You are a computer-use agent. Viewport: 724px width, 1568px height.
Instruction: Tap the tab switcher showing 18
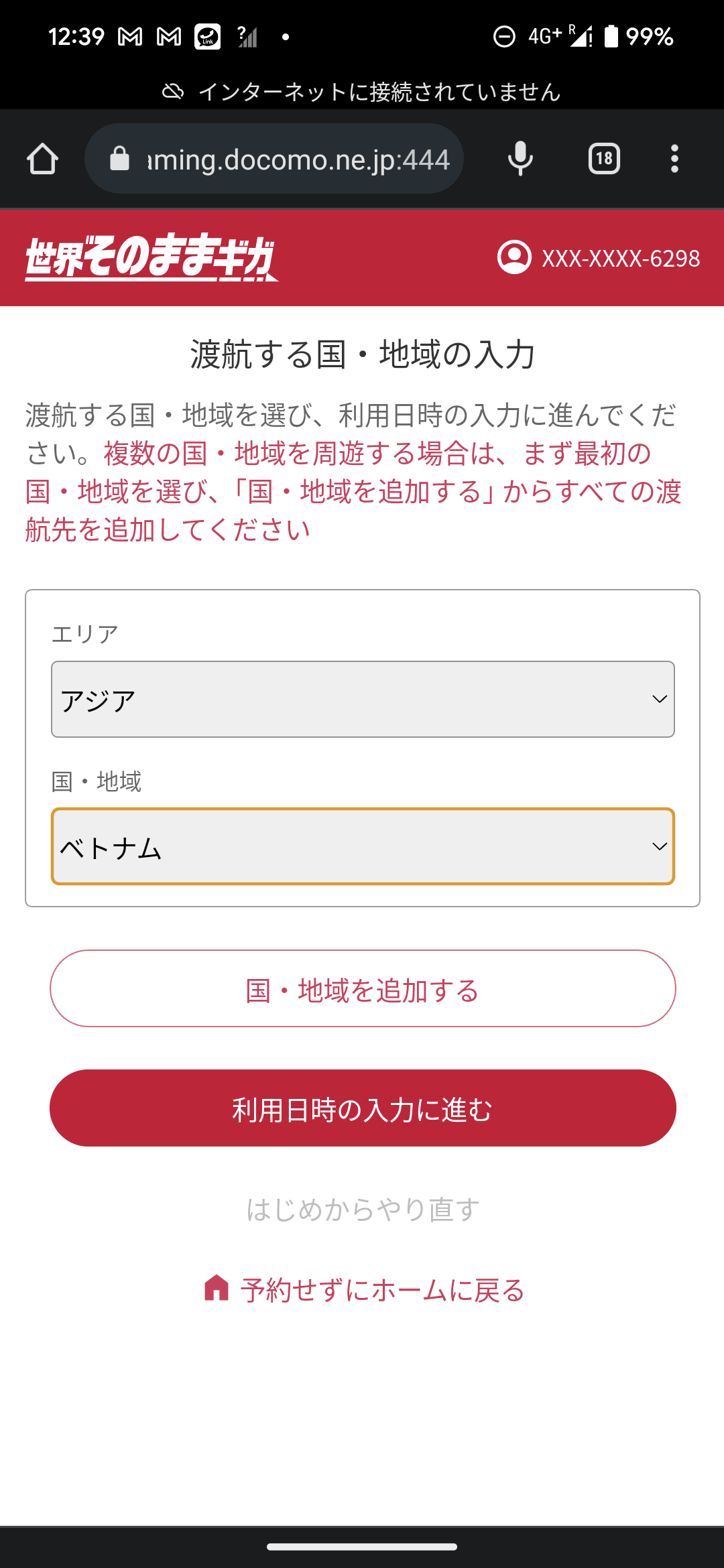point(603,158)
